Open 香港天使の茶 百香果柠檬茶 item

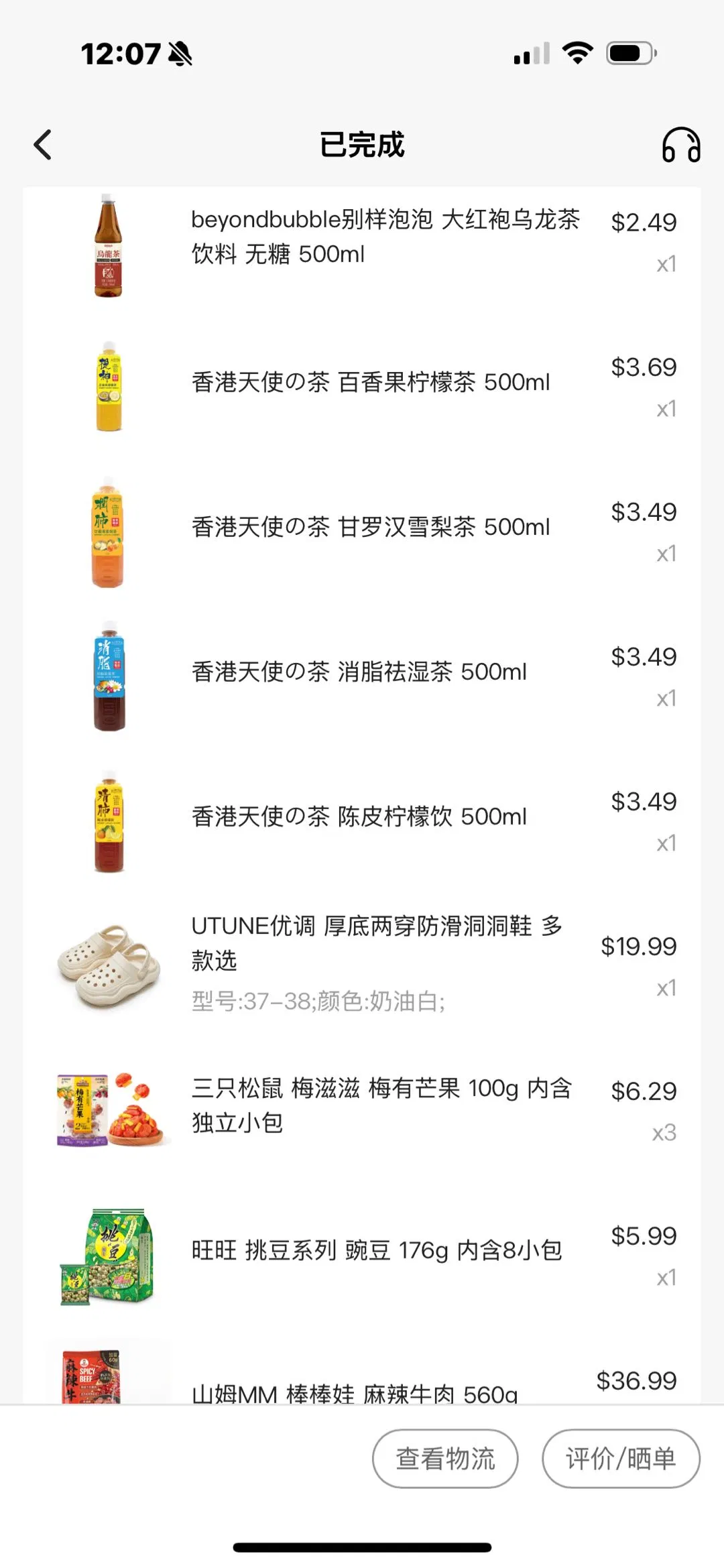click(x=370, y=382)
